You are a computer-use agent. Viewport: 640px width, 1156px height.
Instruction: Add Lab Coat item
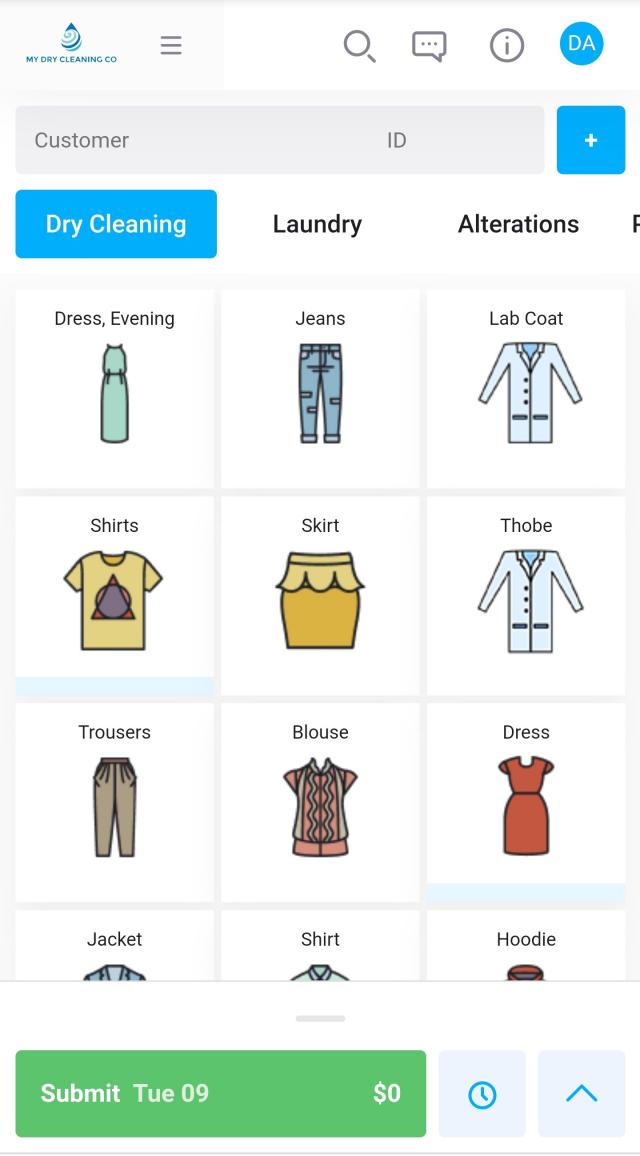pyautogui.click(x=526, y=388)
